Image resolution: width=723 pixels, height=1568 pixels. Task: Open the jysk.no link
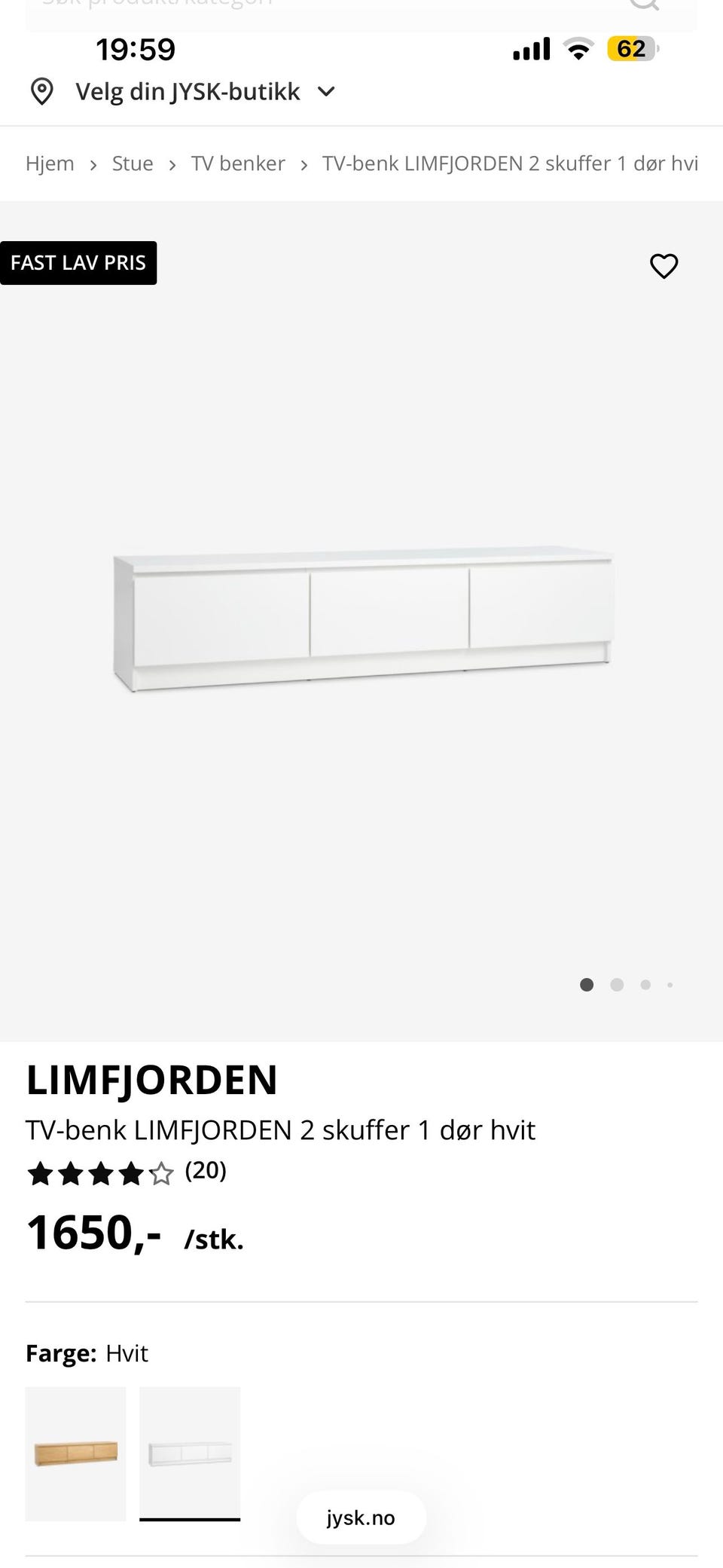click(361, 1518)
